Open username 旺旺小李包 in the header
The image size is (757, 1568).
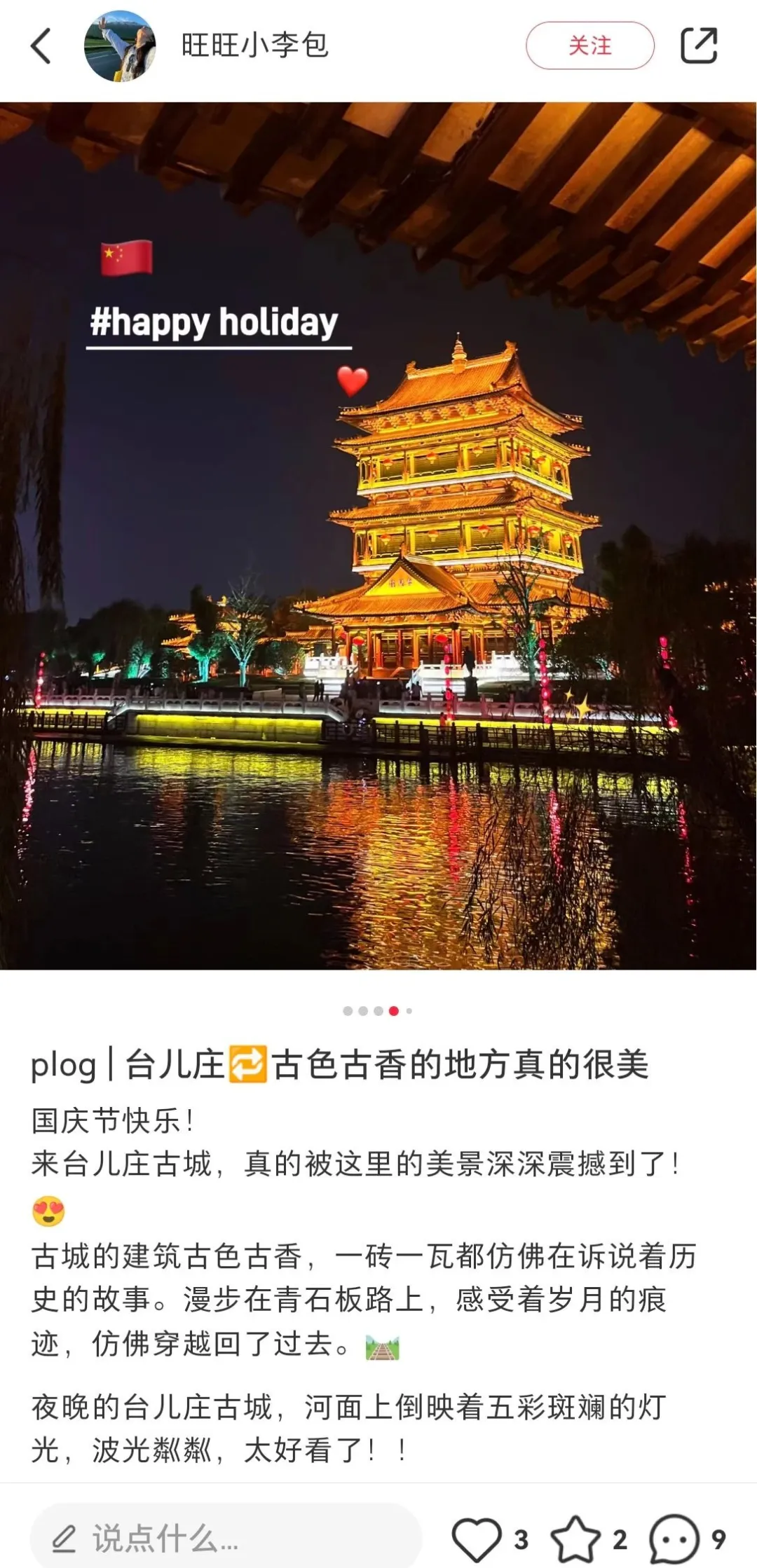click(255, 46)
